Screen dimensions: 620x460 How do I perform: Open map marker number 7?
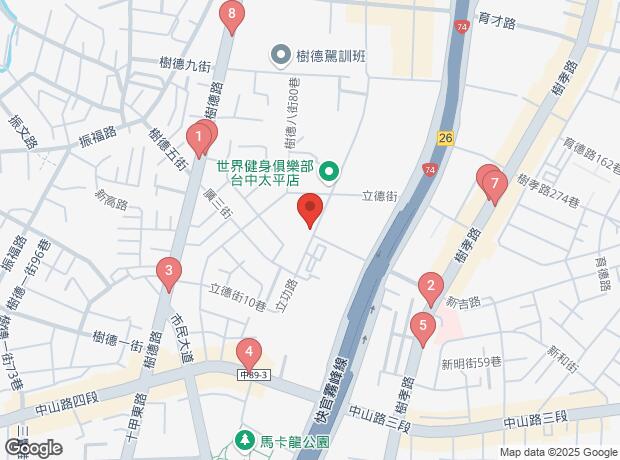[493, 183]
